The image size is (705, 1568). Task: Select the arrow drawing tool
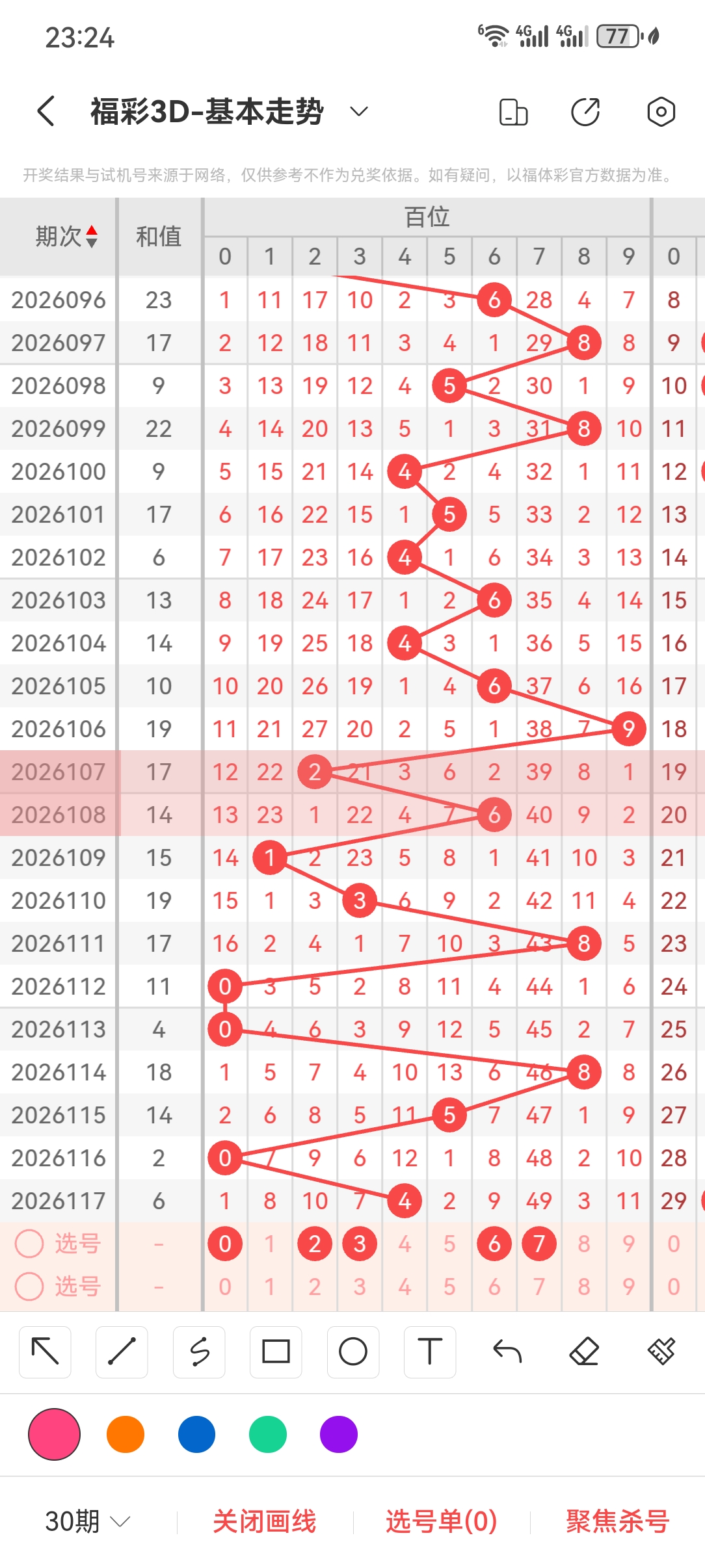coord(45,1352)
